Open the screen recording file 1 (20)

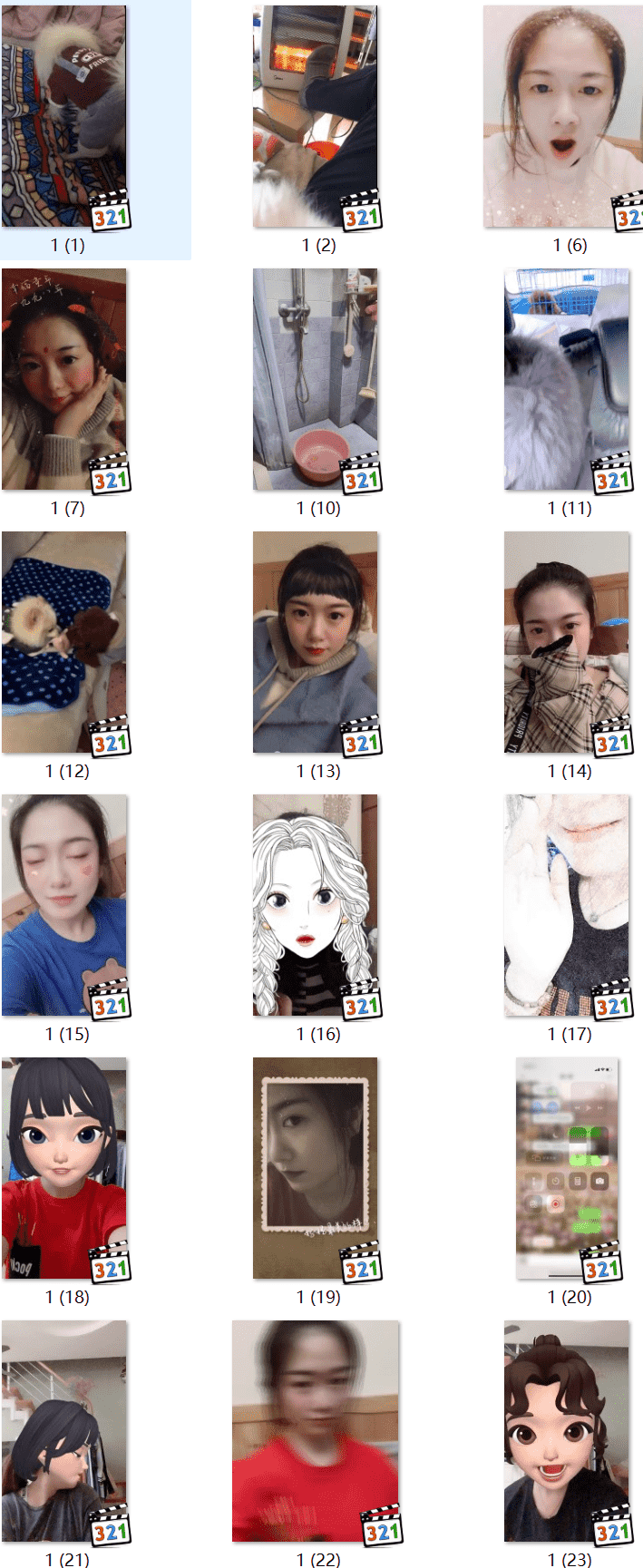568,1168
